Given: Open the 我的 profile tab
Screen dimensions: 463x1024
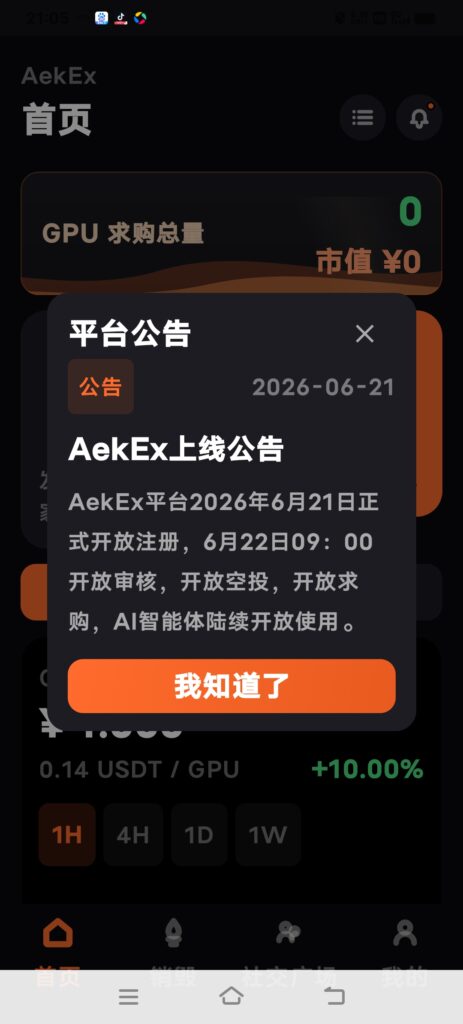Looking at the screenshot, I should point(405,952).
